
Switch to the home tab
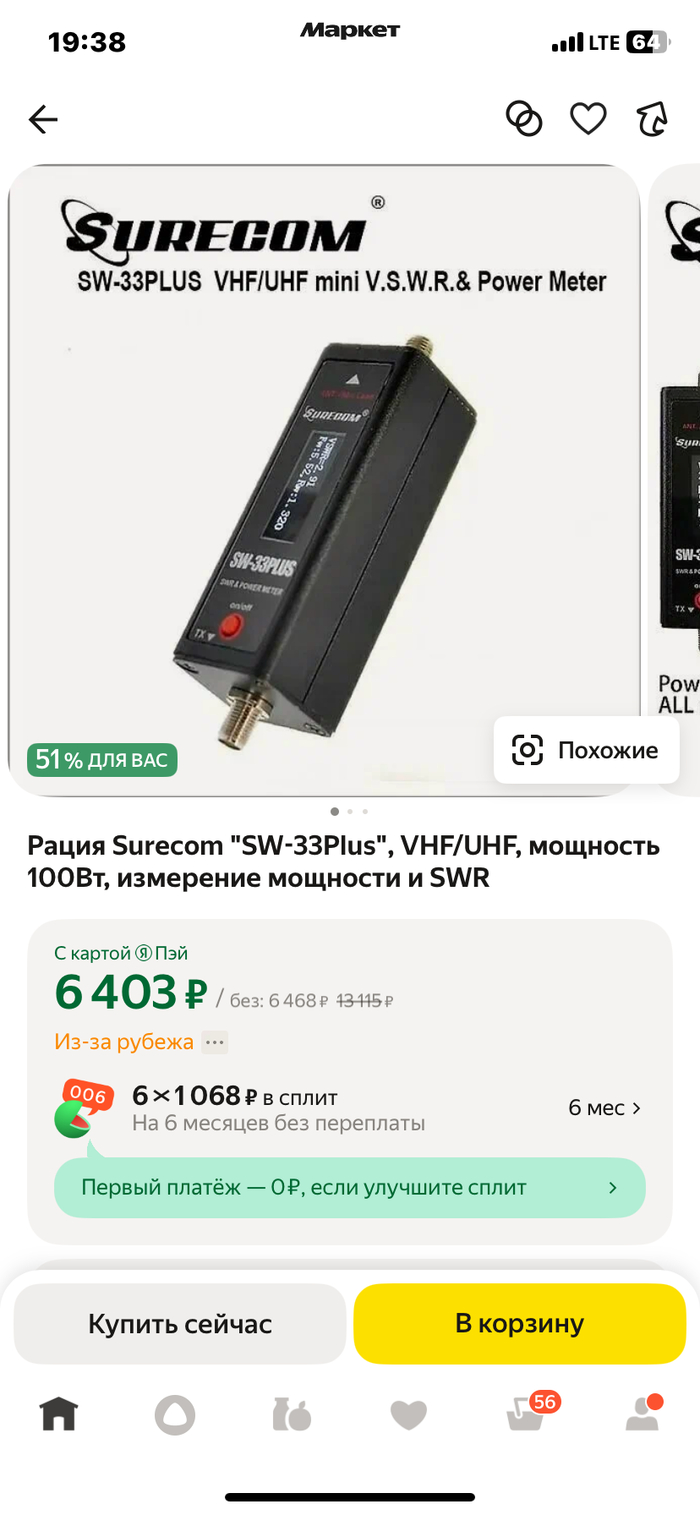[58, 1414]
